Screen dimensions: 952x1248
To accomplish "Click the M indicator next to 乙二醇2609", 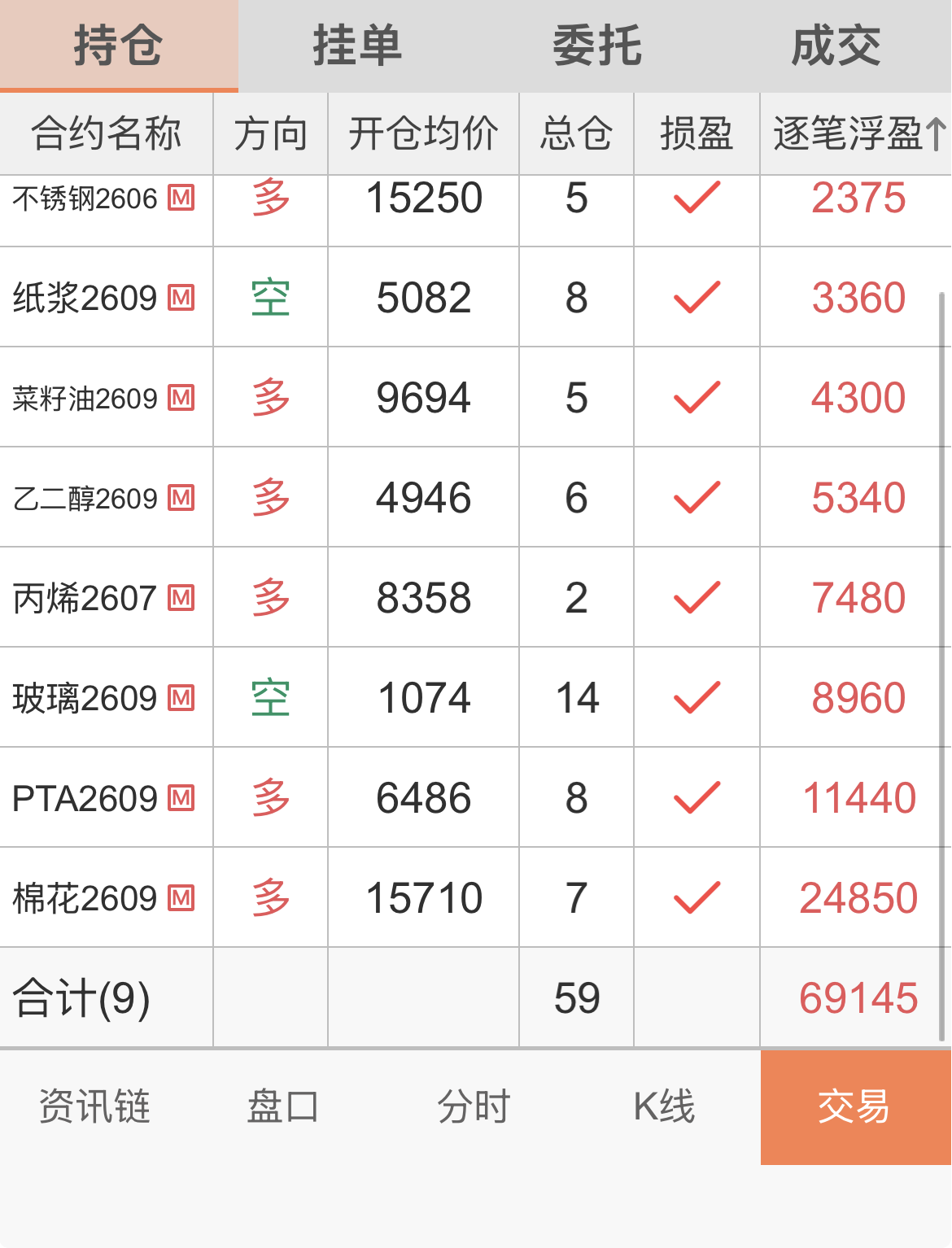I will 182,496.
